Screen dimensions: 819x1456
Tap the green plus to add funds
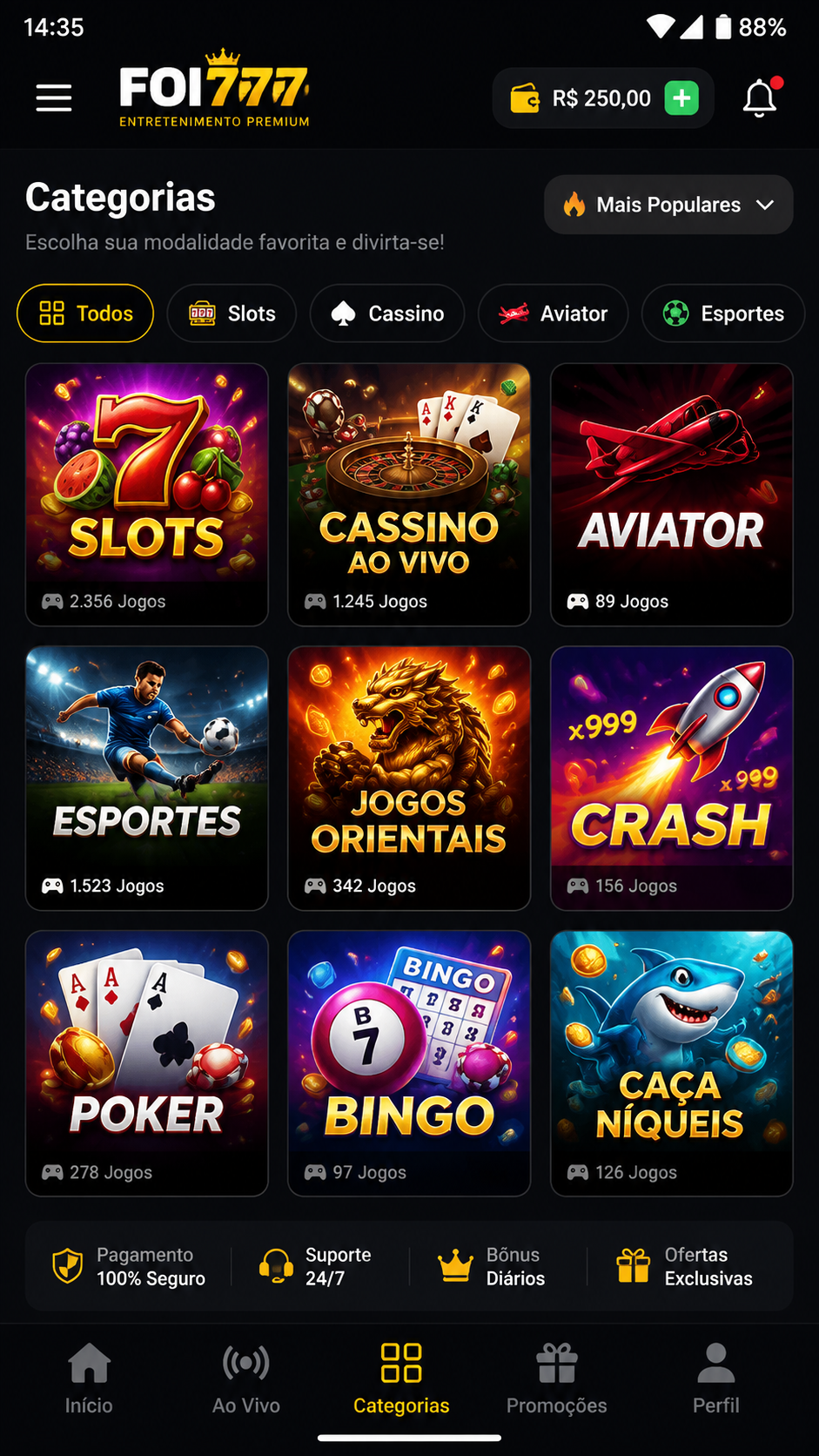[681, 98]
